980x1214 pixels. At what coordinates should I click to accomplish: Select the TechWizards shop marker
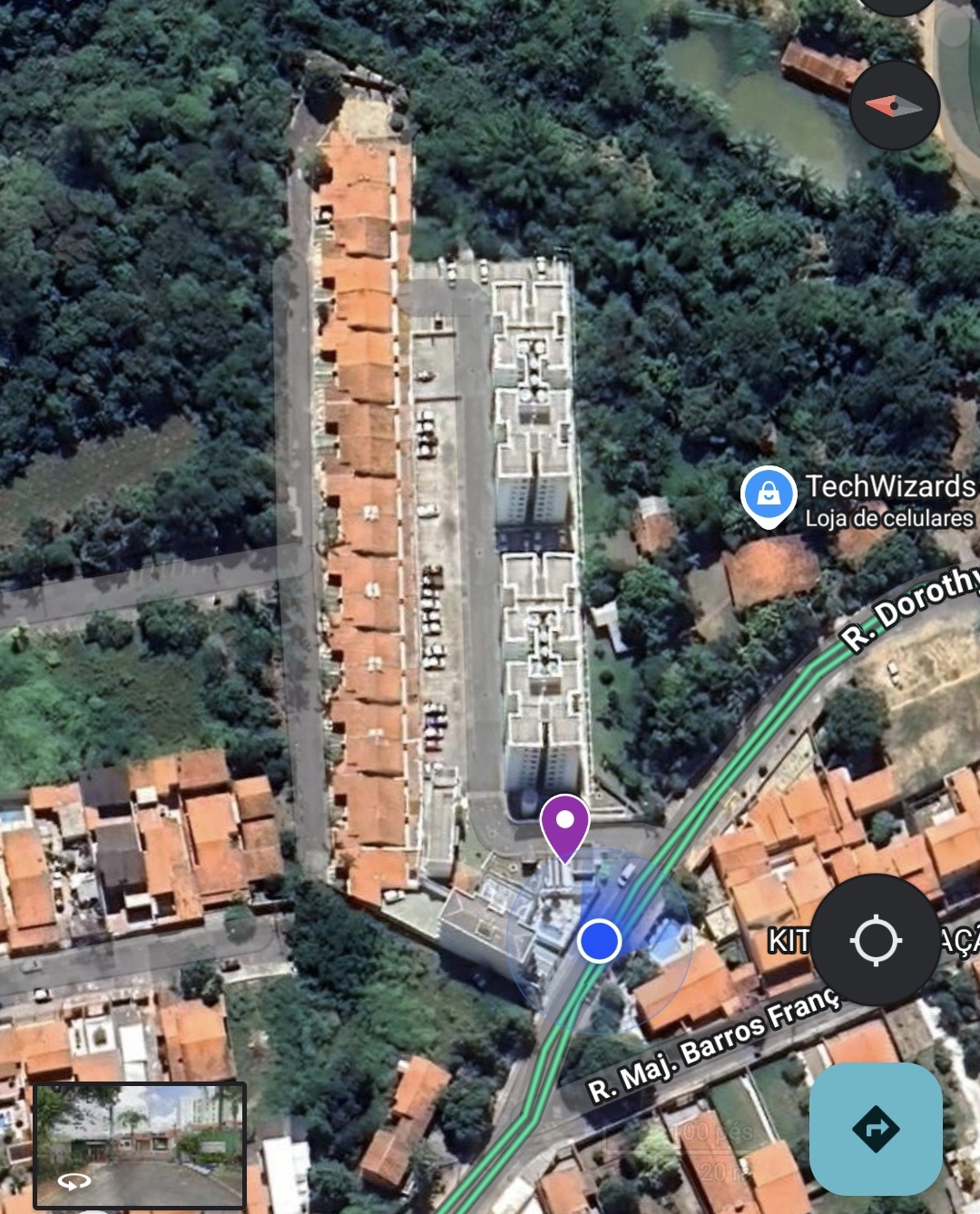pyautogui.click(x=769, y=495)
